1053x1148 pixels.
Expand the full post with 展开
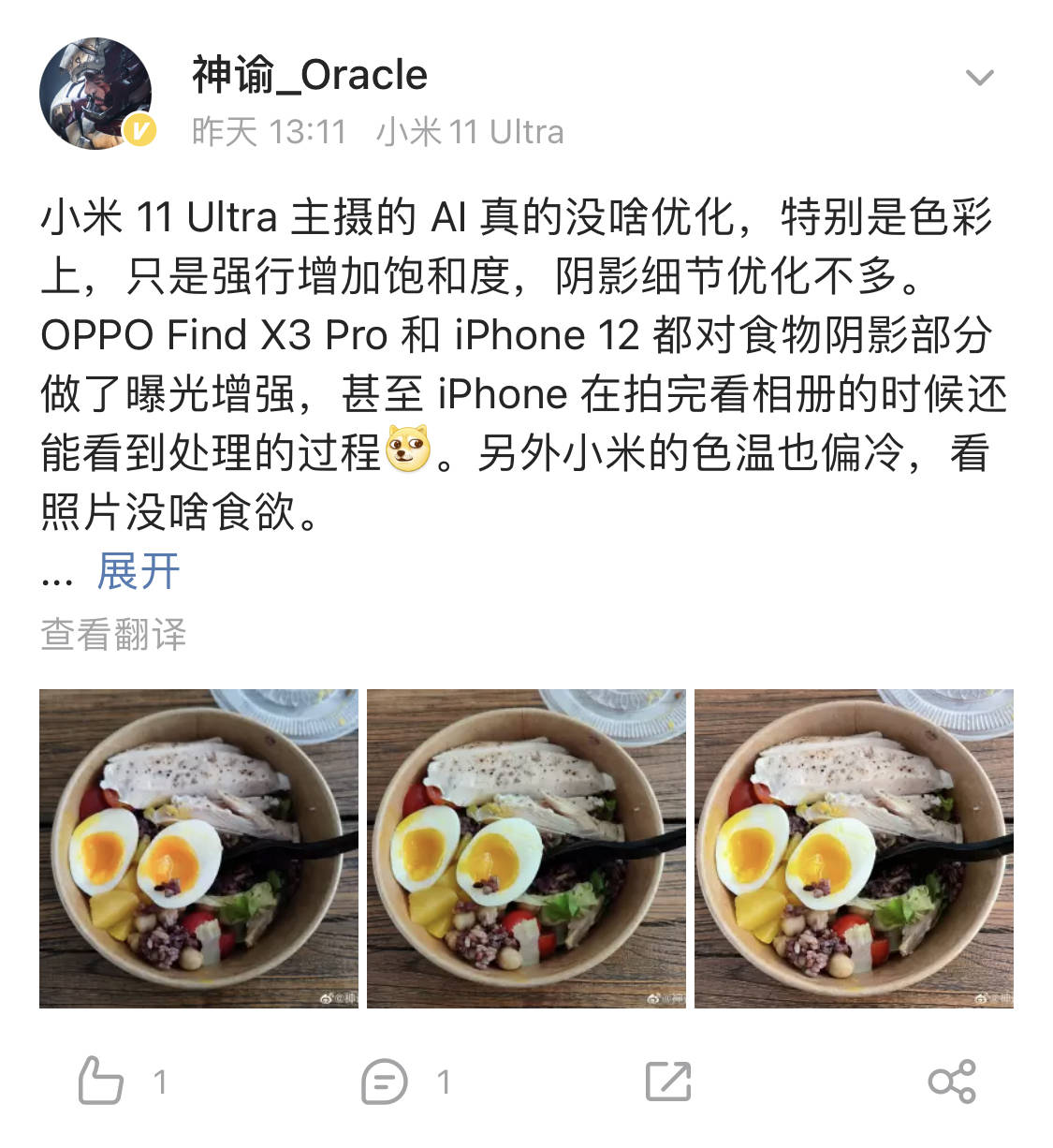(139, 571)
